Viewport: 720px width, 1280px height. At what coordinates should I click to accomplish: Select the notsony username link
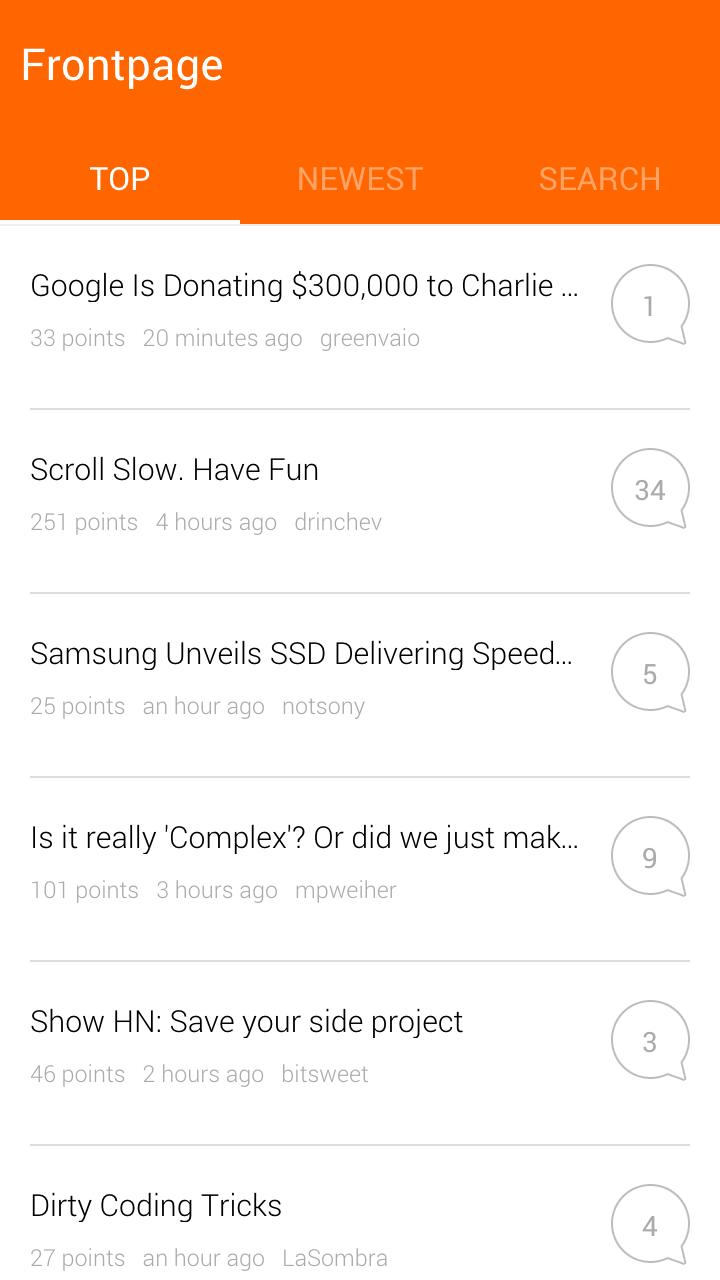click(323, 705)
